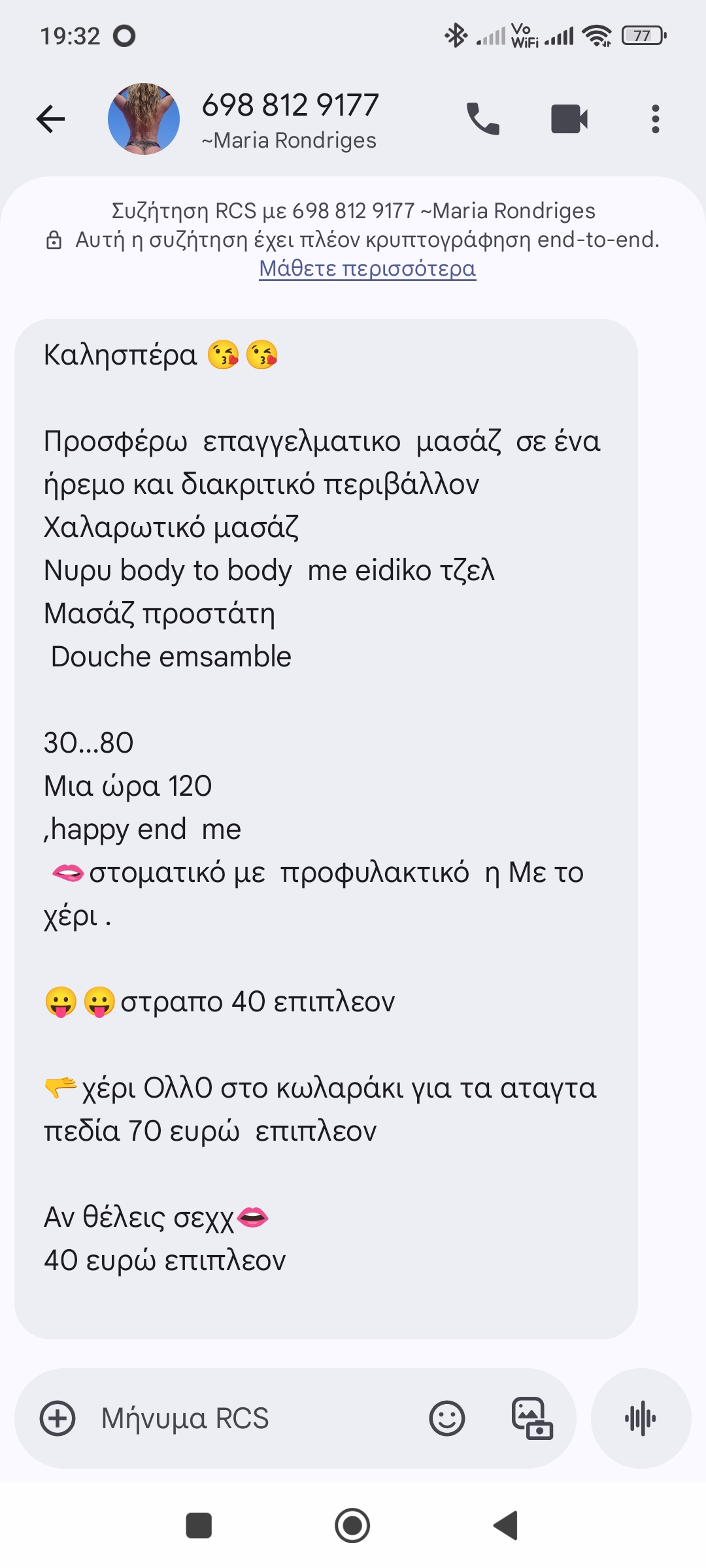Viewport: 706px width, 1568px height.
Task: Open the emoji picker
Action: pos(447,1418)
